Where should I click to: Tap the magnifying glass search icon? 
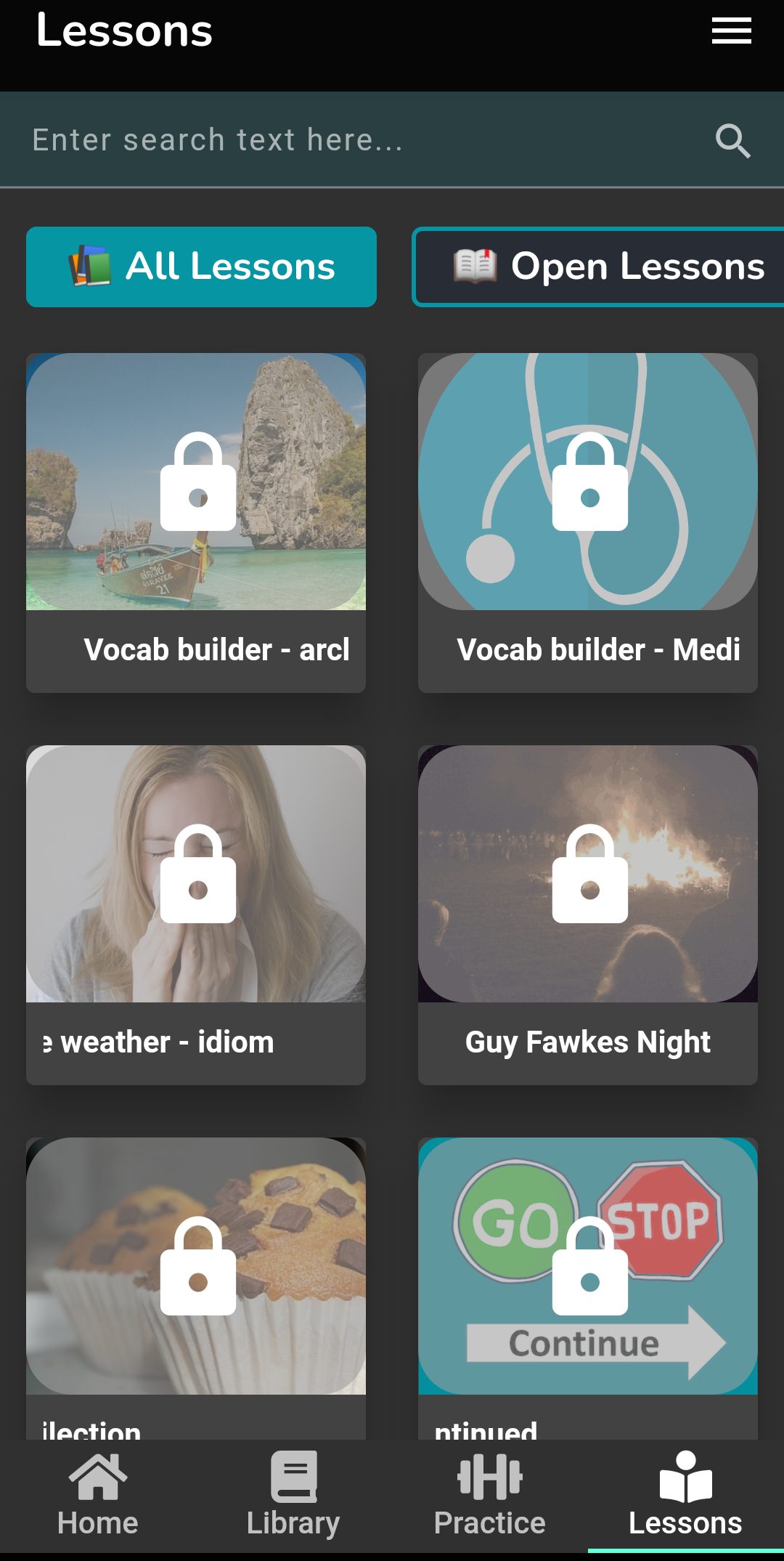point(732,140)
